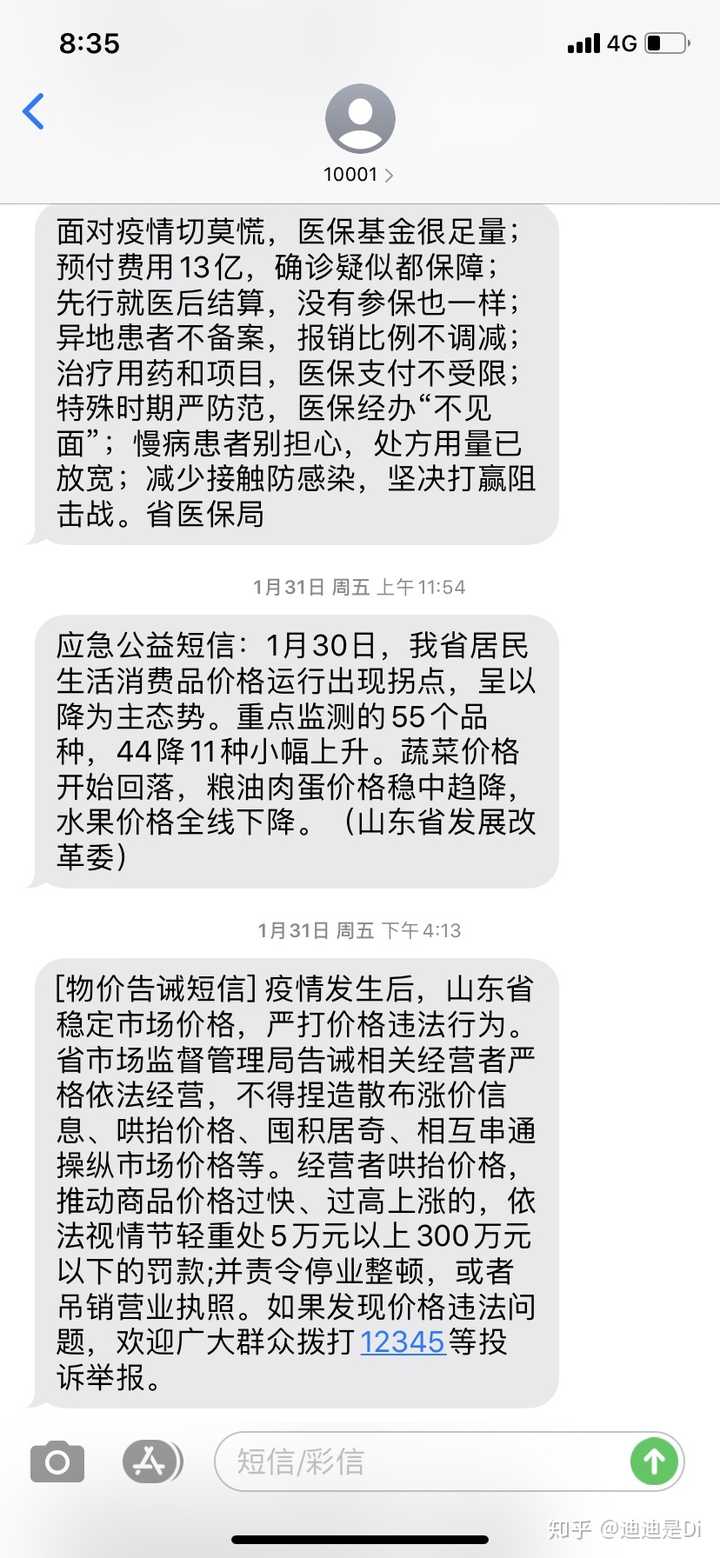Image resolution: width=720 pixels, height=1558 pixels.
Task: Go back to the messages list
Action: click(x=34, y=111)
